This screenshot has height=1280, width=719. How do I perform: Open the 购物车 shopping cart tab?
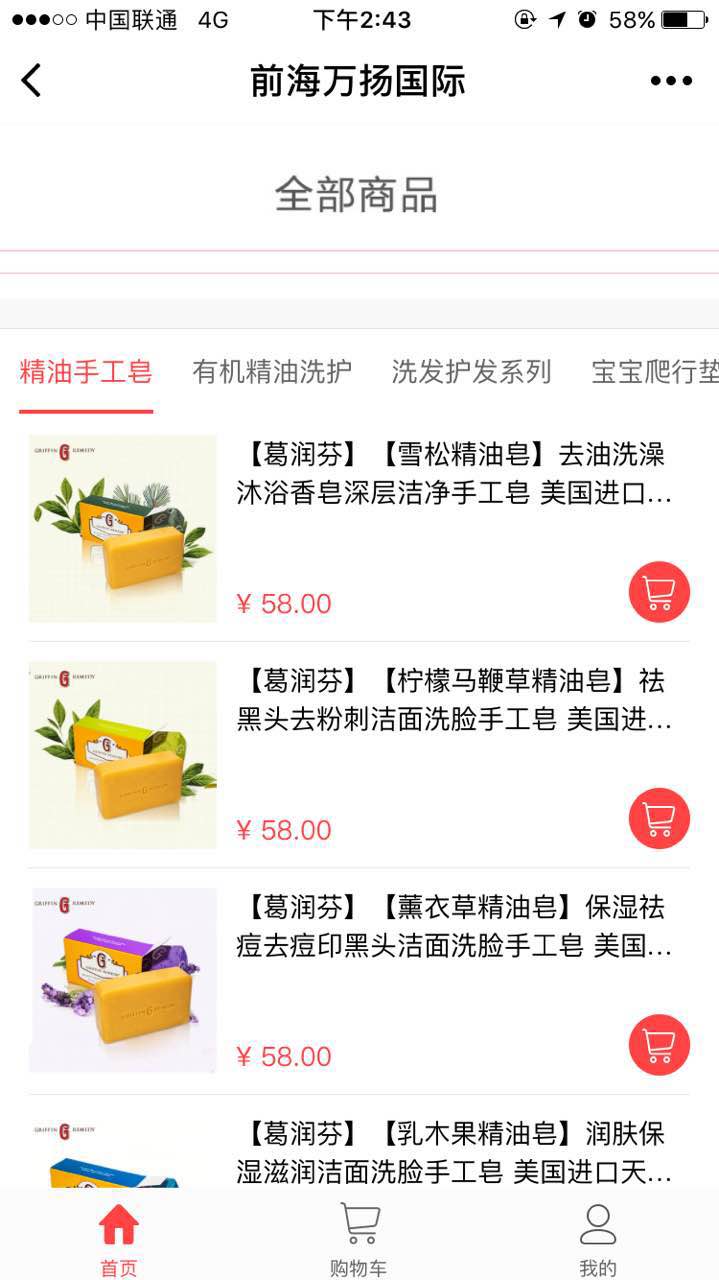(x=359, y=1240)
